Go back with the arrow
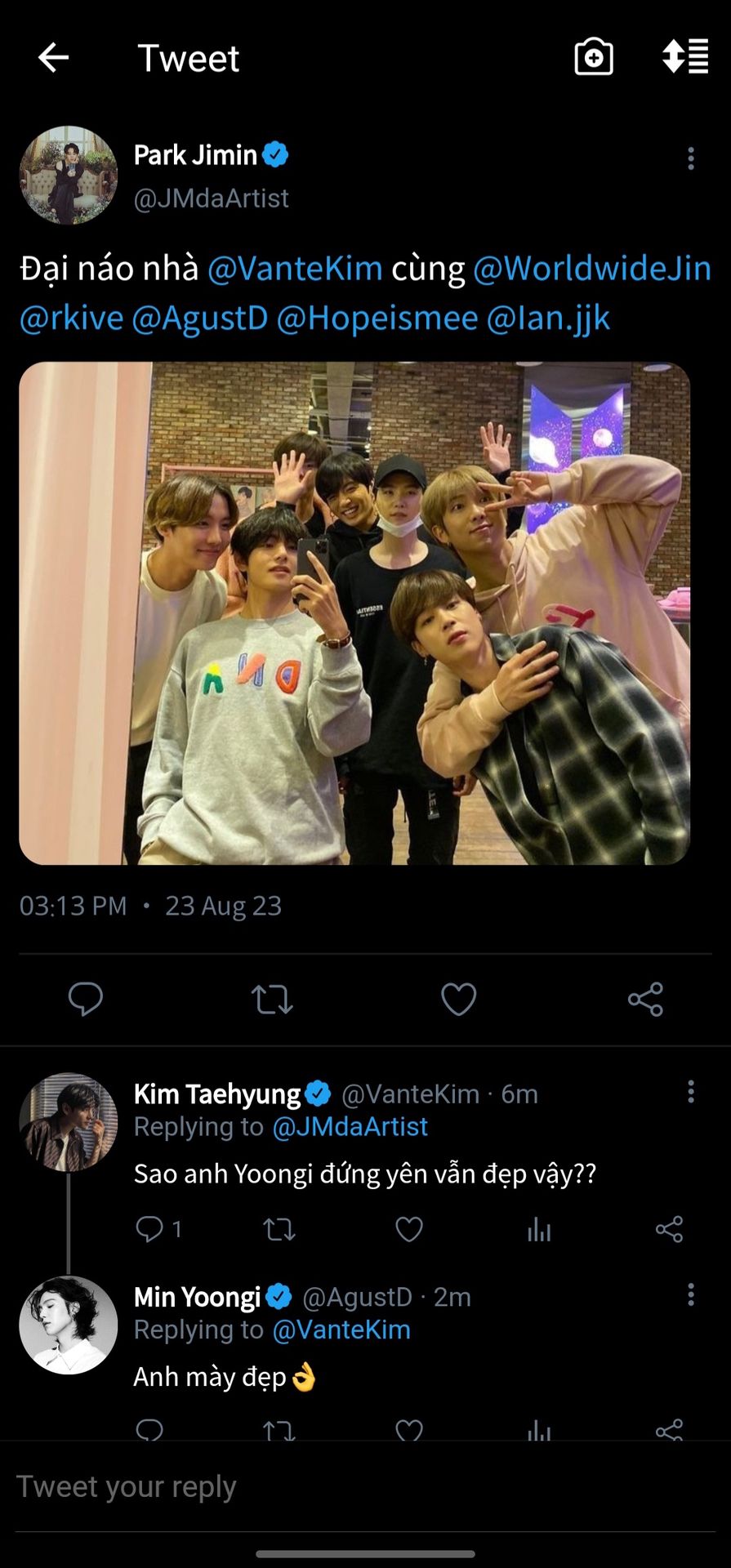 pyautogui.click(x=54, y=58)
